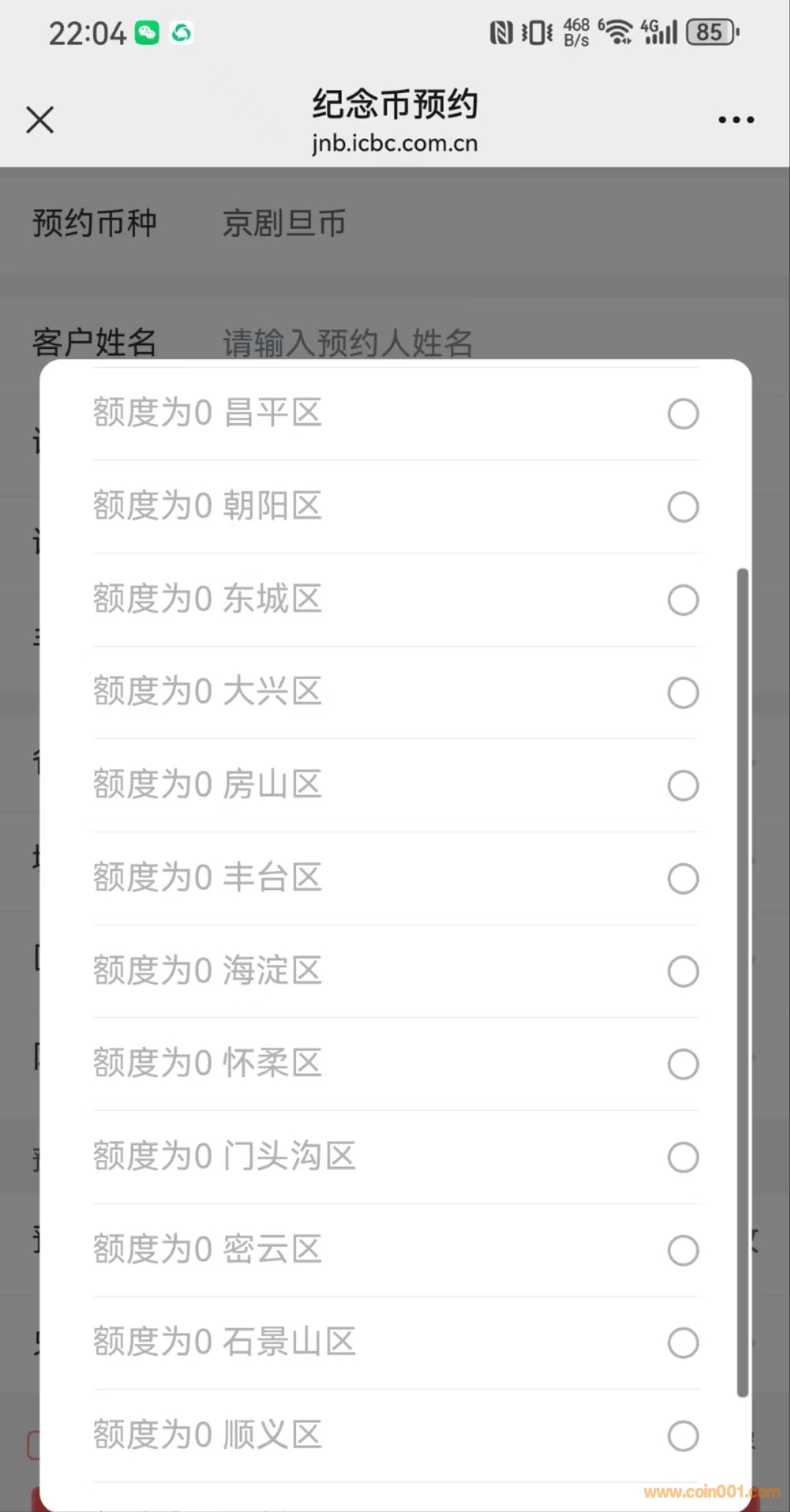Select the 昌平区 radio option
The image size is (790, 1512).
682,414
